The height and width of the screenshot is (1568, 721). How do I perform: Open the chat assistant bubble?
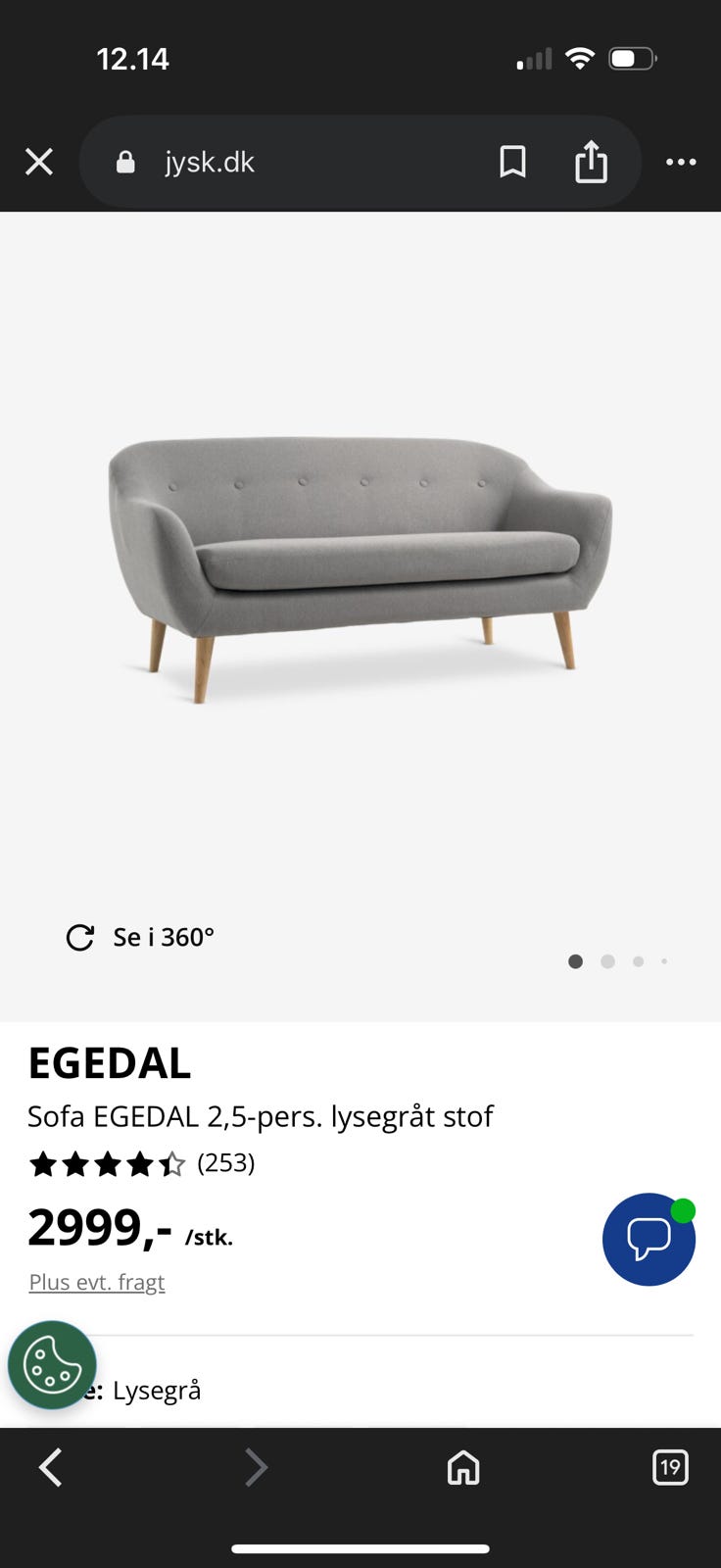(649, 1239)
